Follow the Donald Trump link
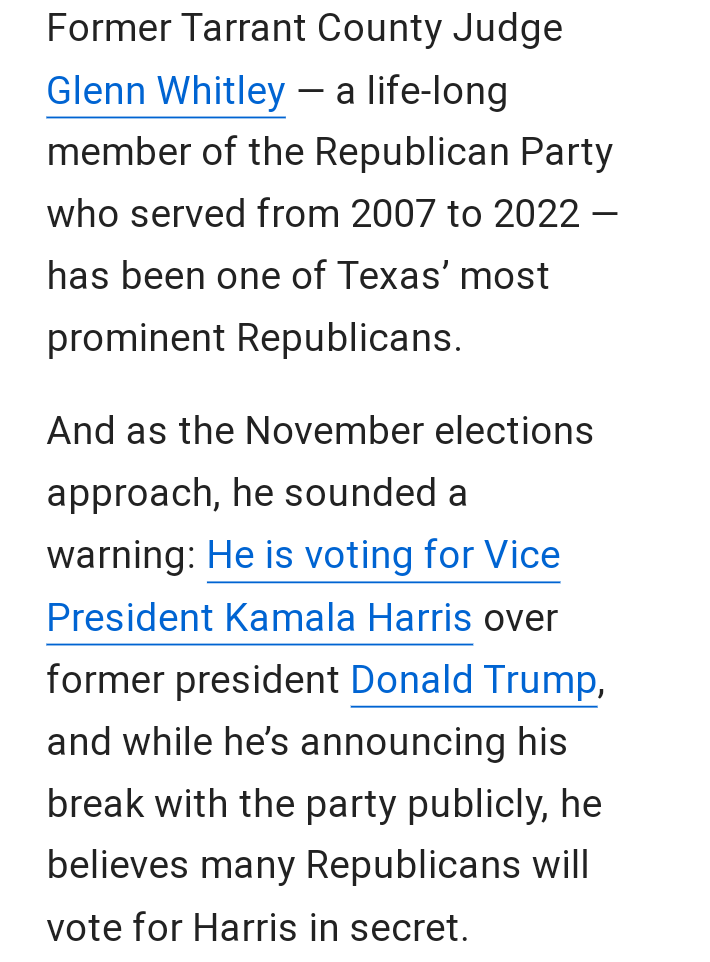 [x=473, y=681]
